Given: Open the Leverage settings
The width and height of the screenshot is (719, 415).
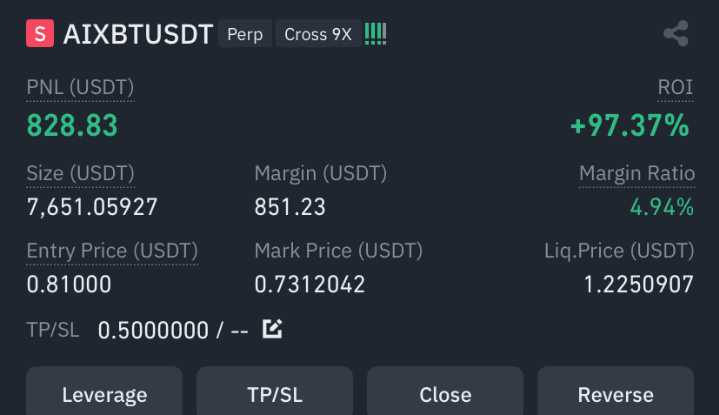Looking at the screenshot, I should click(x=104, y=393).
